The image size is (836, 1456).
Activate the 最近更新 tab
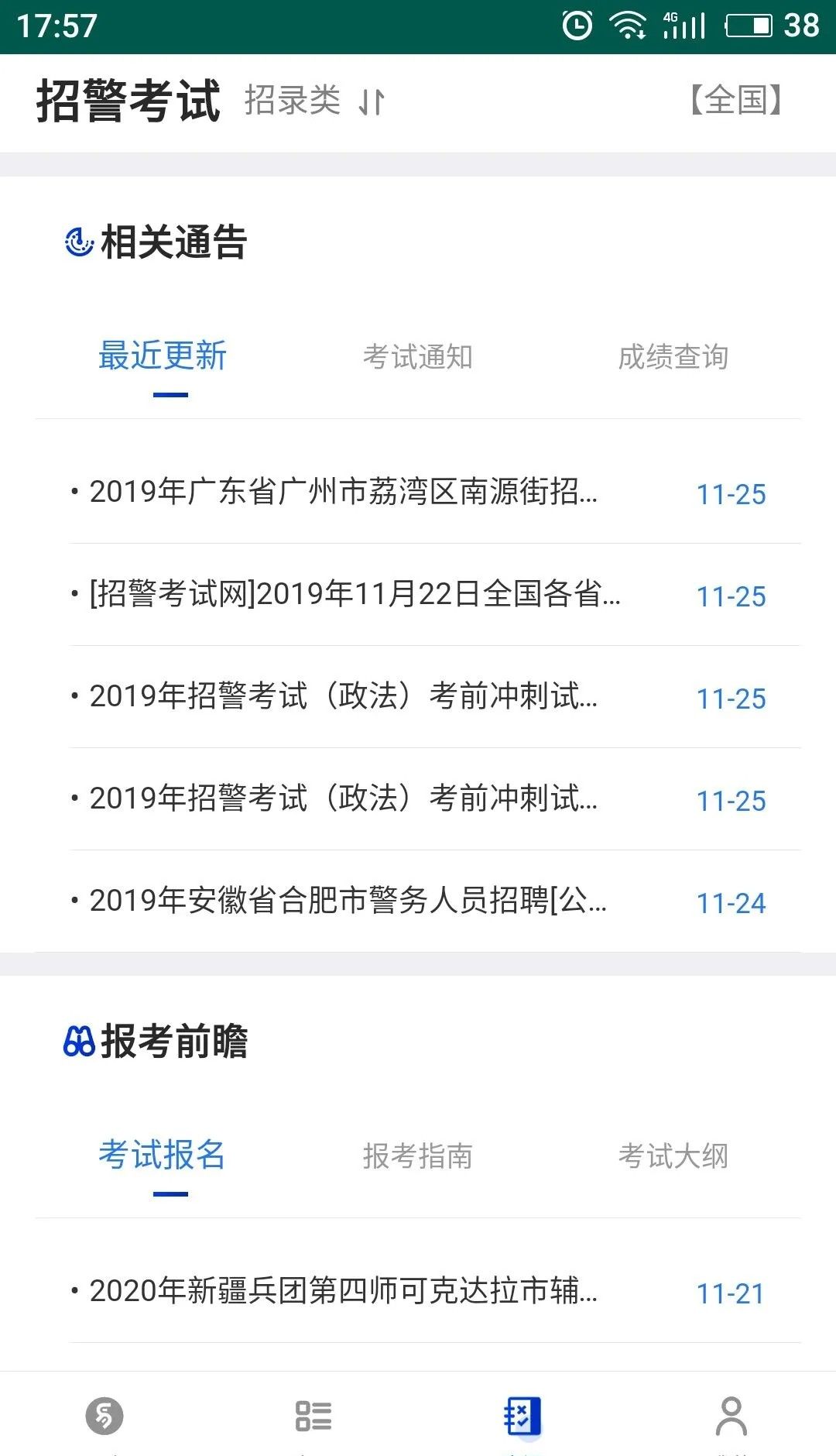162,357
